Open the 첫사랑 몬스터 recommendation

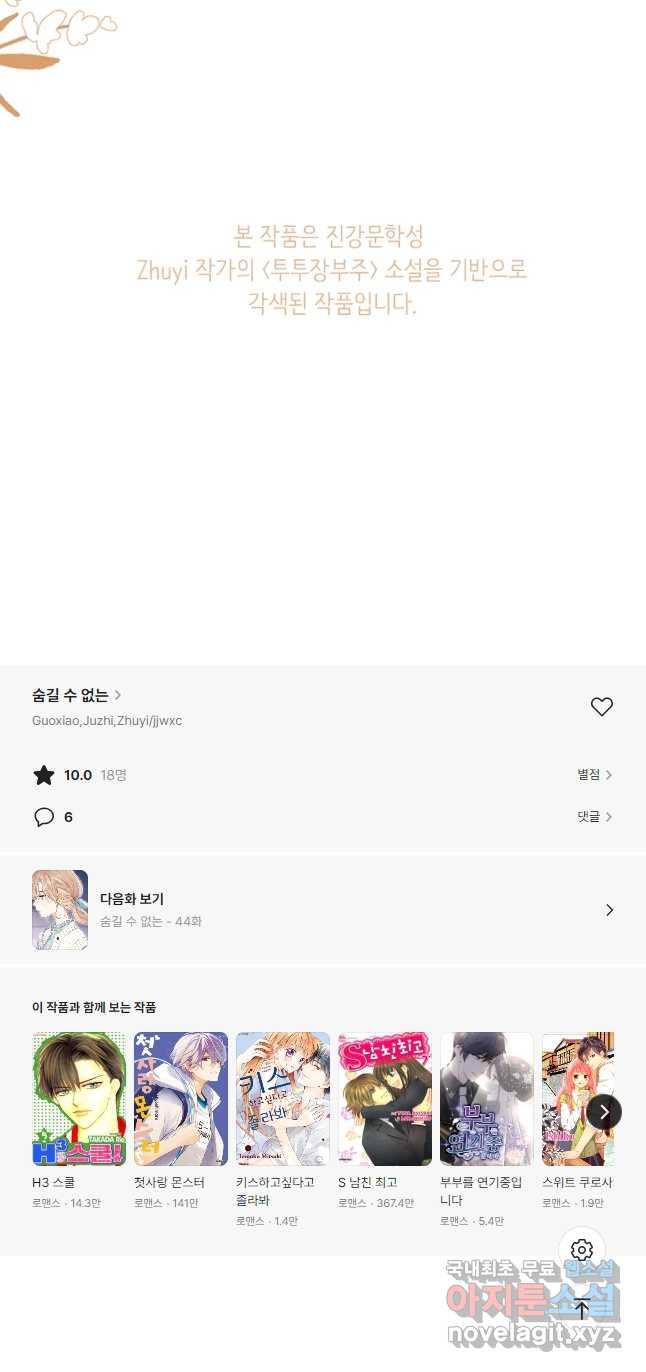(x=181, y=1099)
